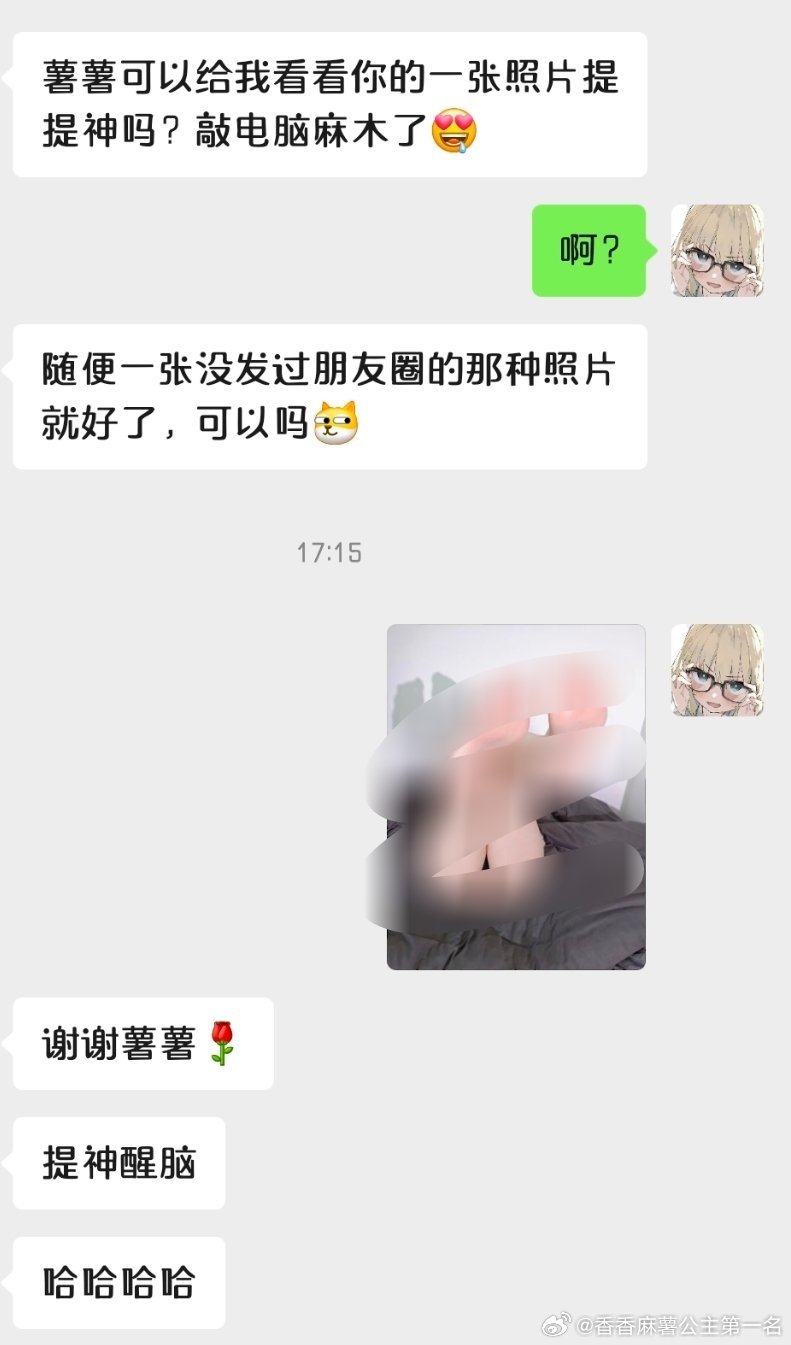Screen dimensions: 791x1345
Task: Tap the avatar beside the sent photo
Action: [717, 670]
